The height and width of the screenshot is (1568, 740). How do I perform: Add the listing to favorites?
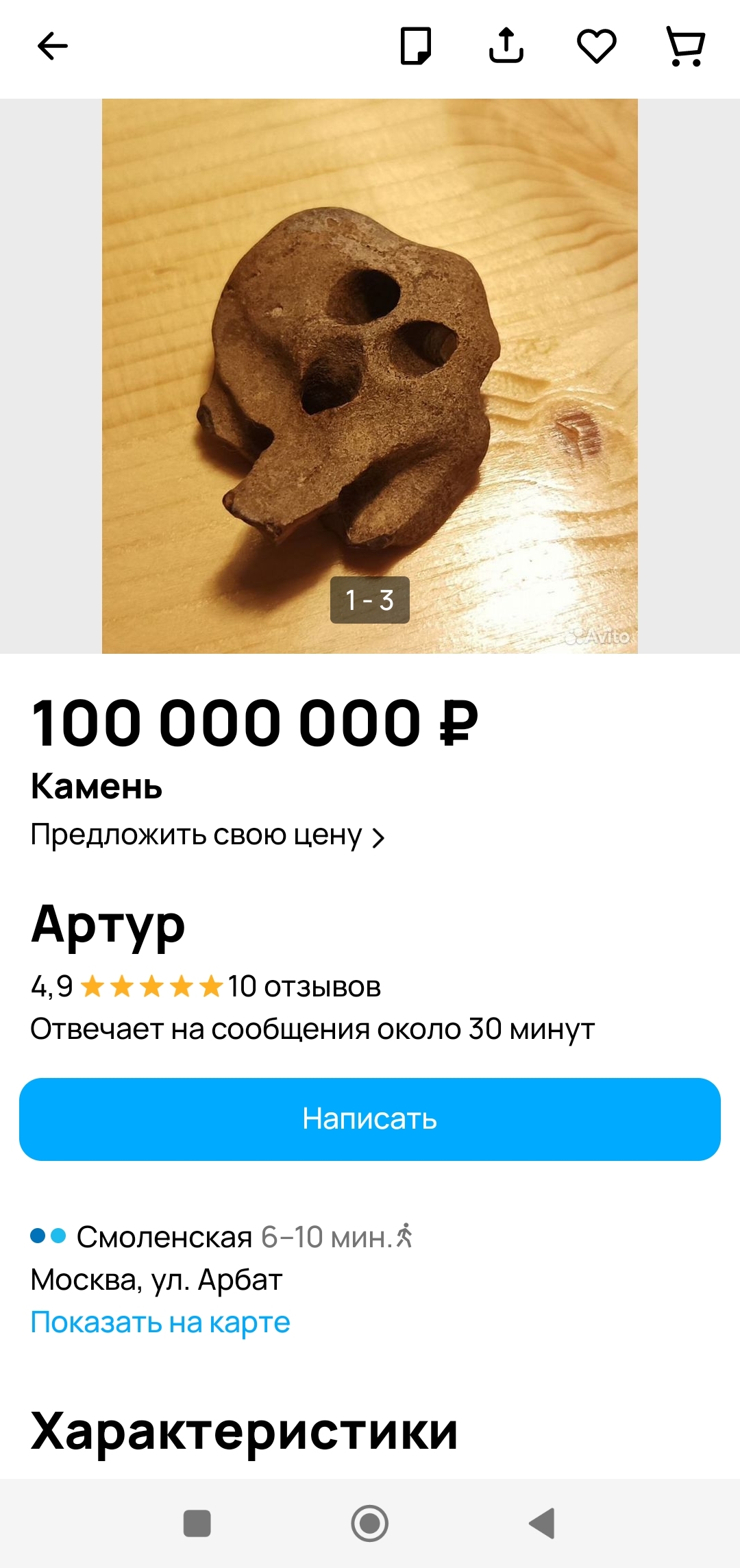(x=597, y=46)
